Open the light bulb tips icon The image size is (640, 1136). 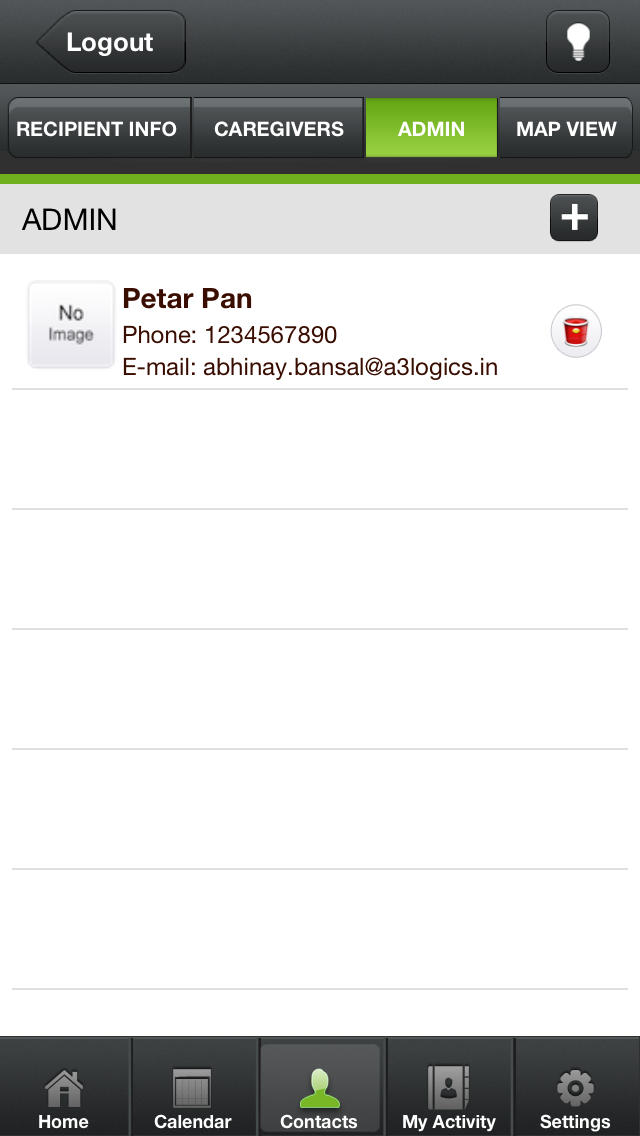point(578,42)
